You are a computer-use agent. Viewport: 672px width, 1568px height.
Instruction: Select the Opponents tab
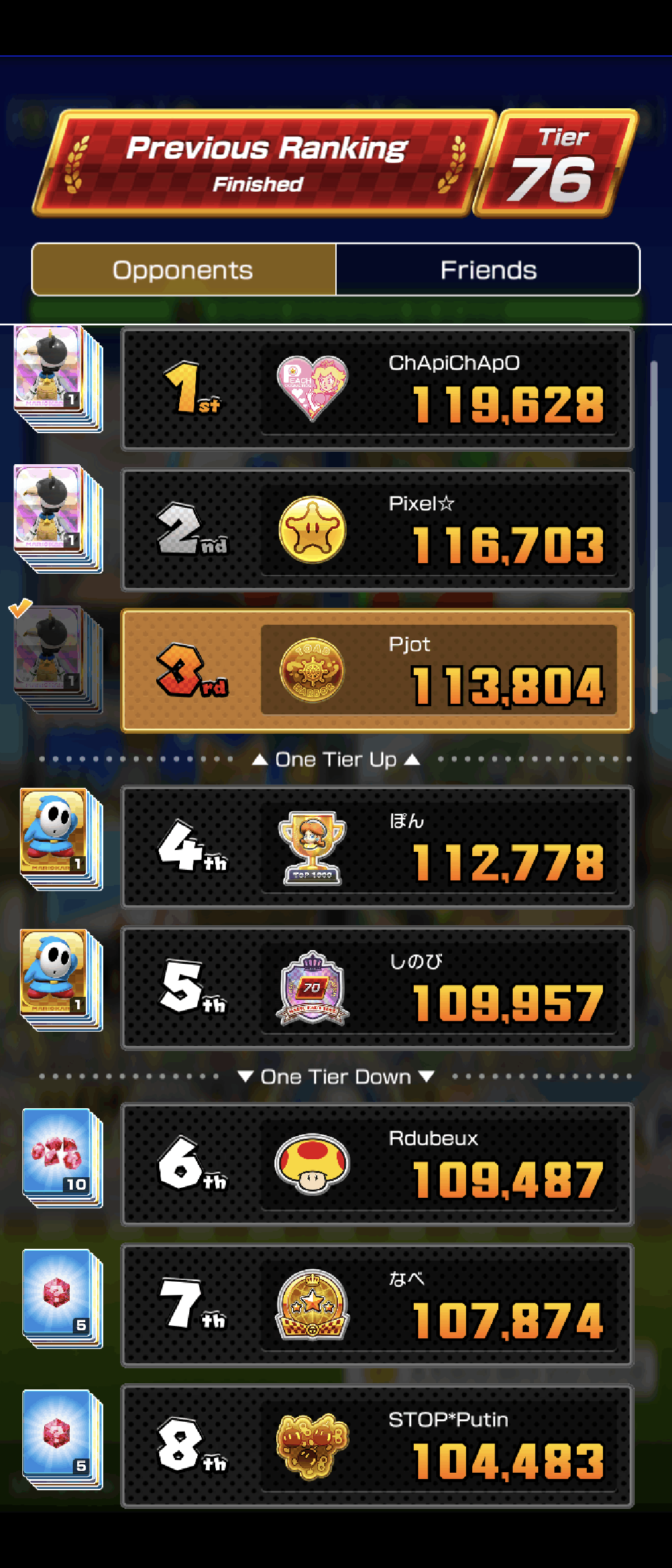coord(184,269)
